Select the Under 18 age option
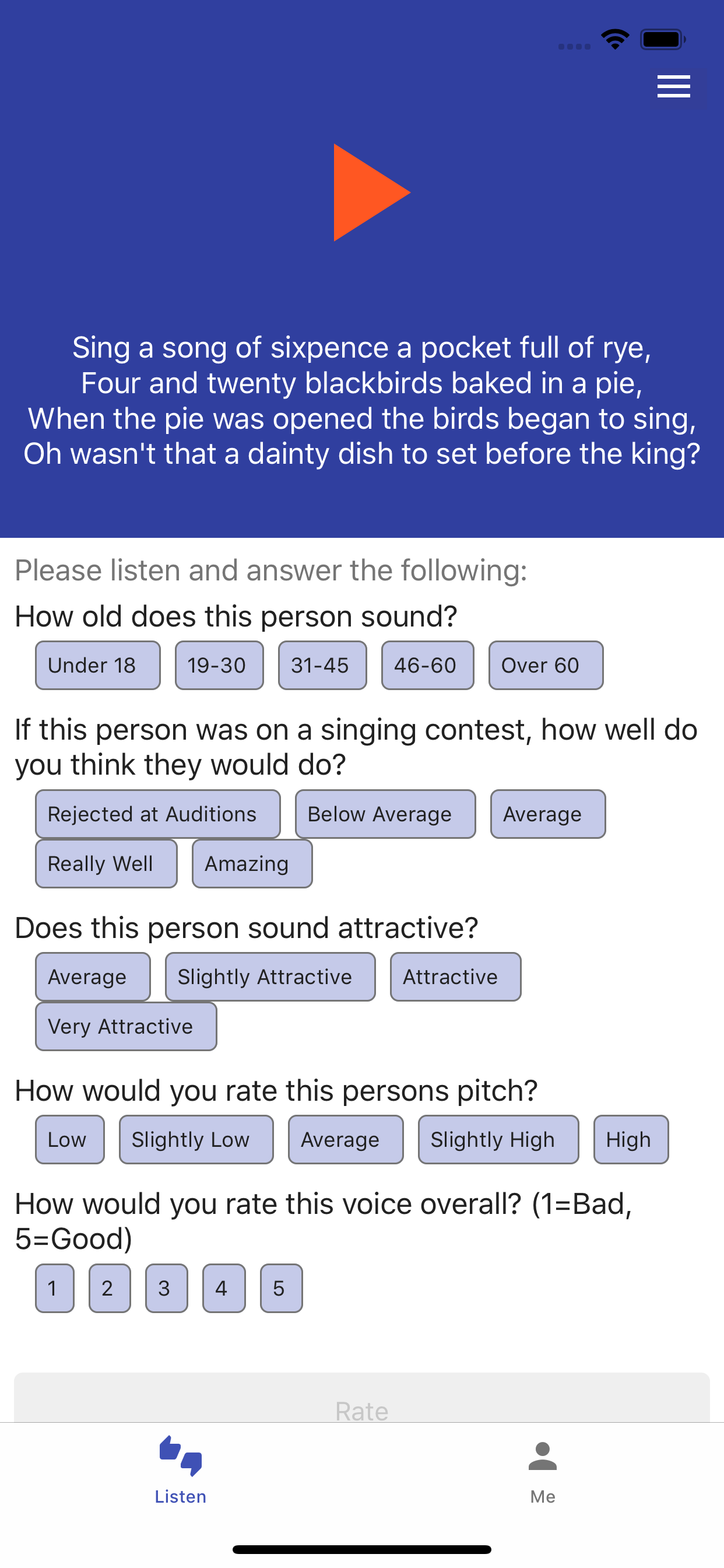Screen dimensions: 724x1568 click(x=98, y=666)
